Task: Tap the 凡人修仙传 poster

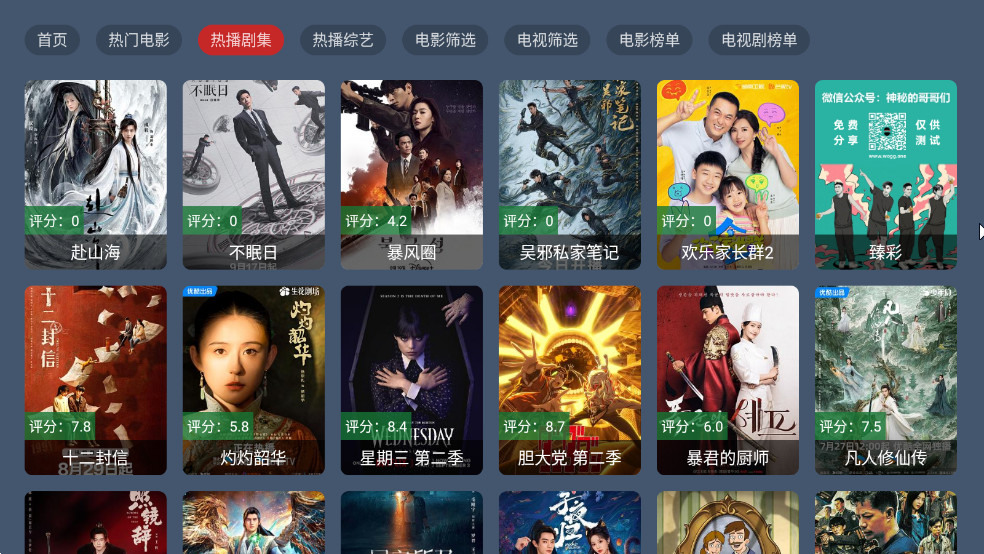Action: pyautogui.click(x=886, y=380)
